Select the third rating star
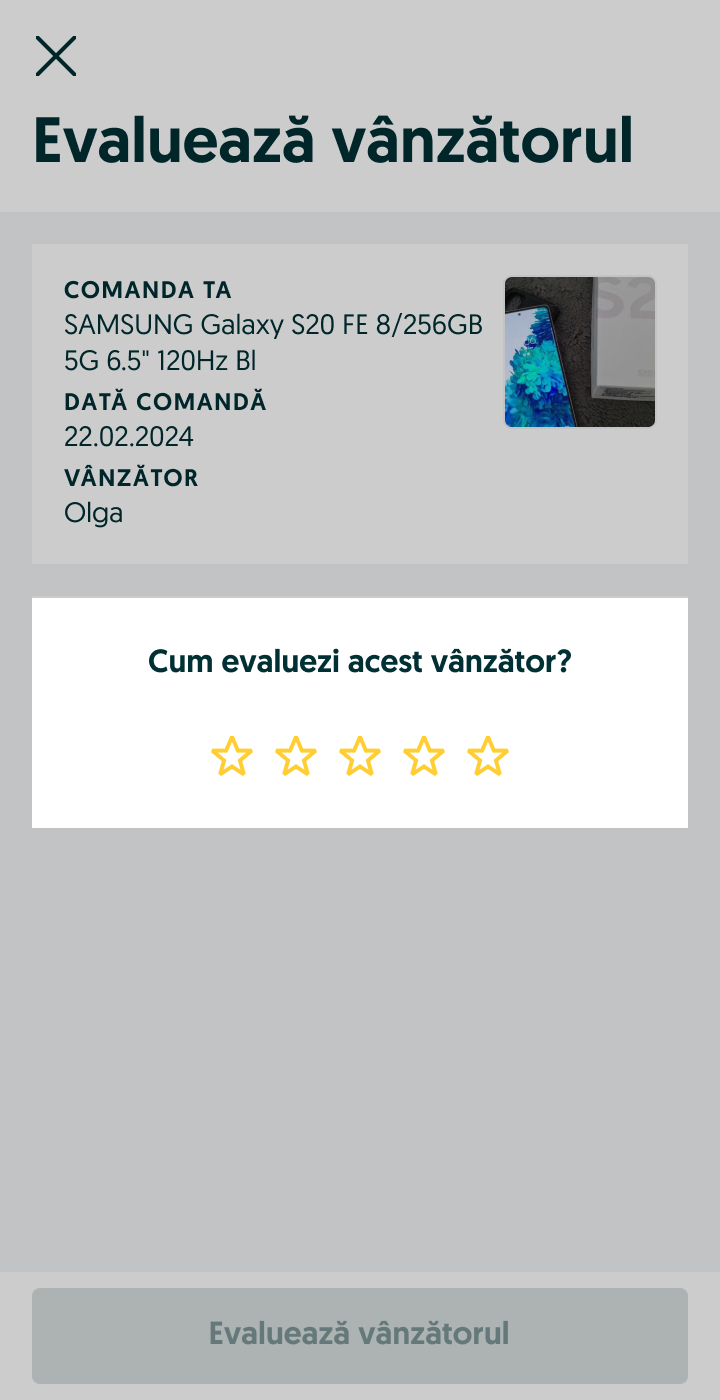 pyautogui.click(x=360, y=757)
